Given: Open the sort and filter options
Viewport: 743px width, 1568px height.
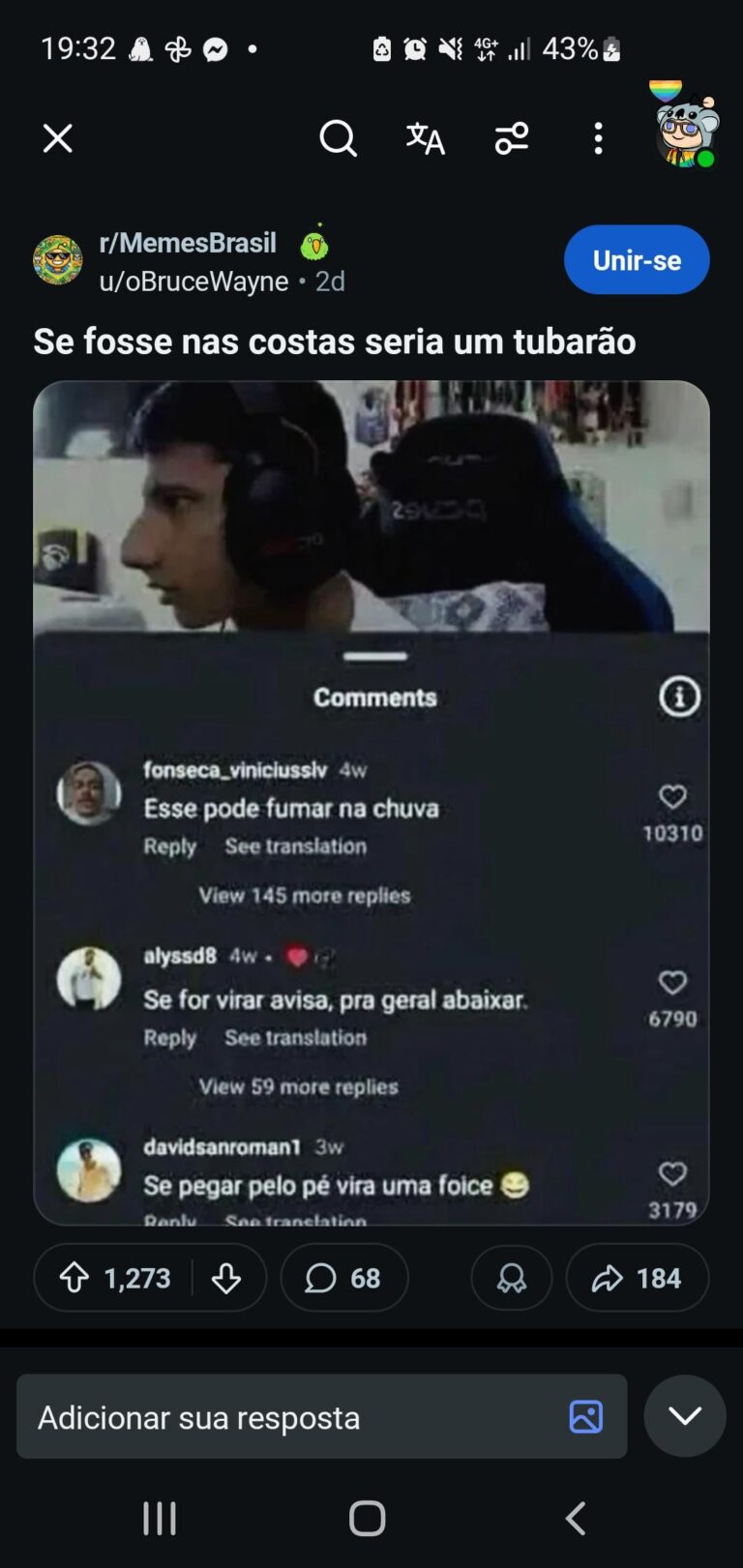Looking at the screenshot, I should click(512, 138).
